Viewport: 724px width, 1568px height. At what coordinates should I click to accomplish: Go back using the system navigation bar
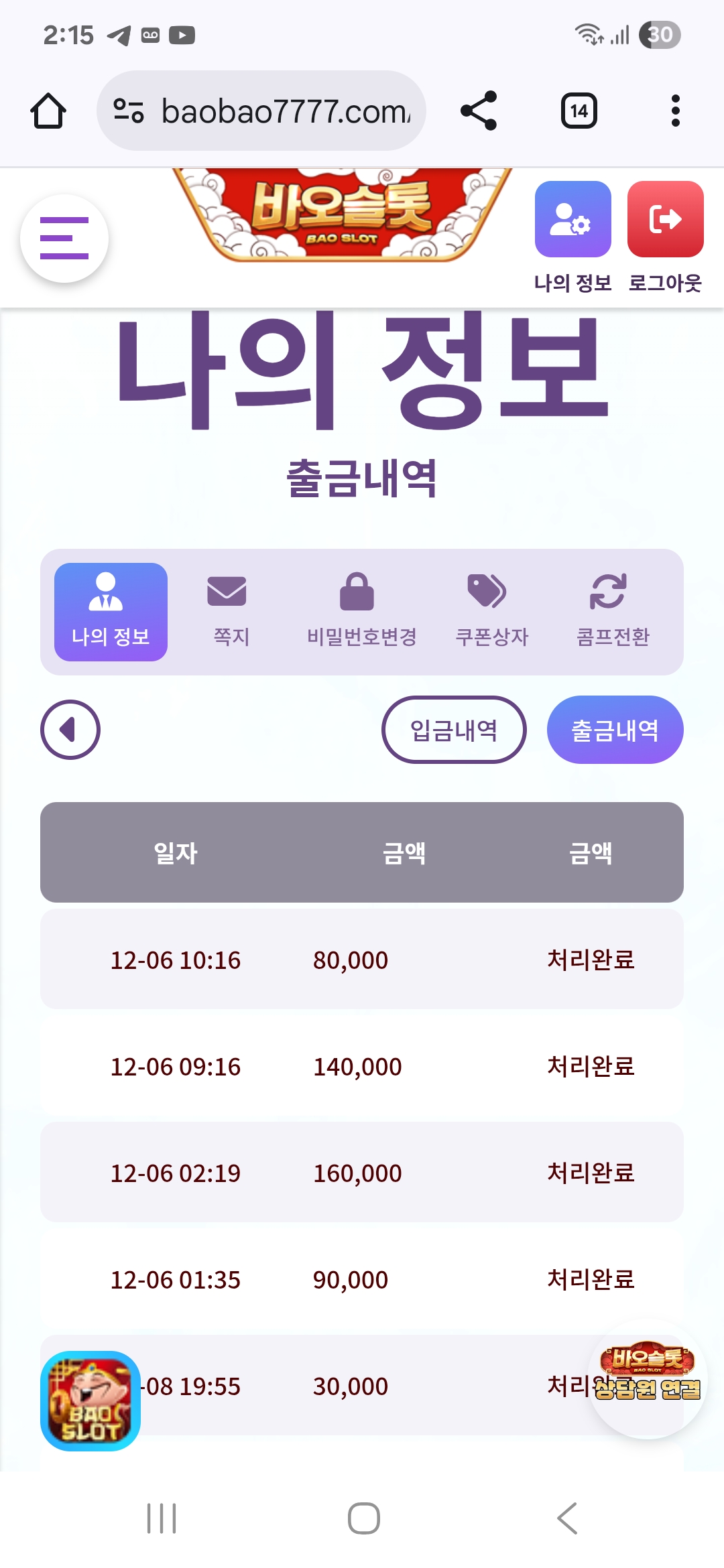tap(567, 1518)
